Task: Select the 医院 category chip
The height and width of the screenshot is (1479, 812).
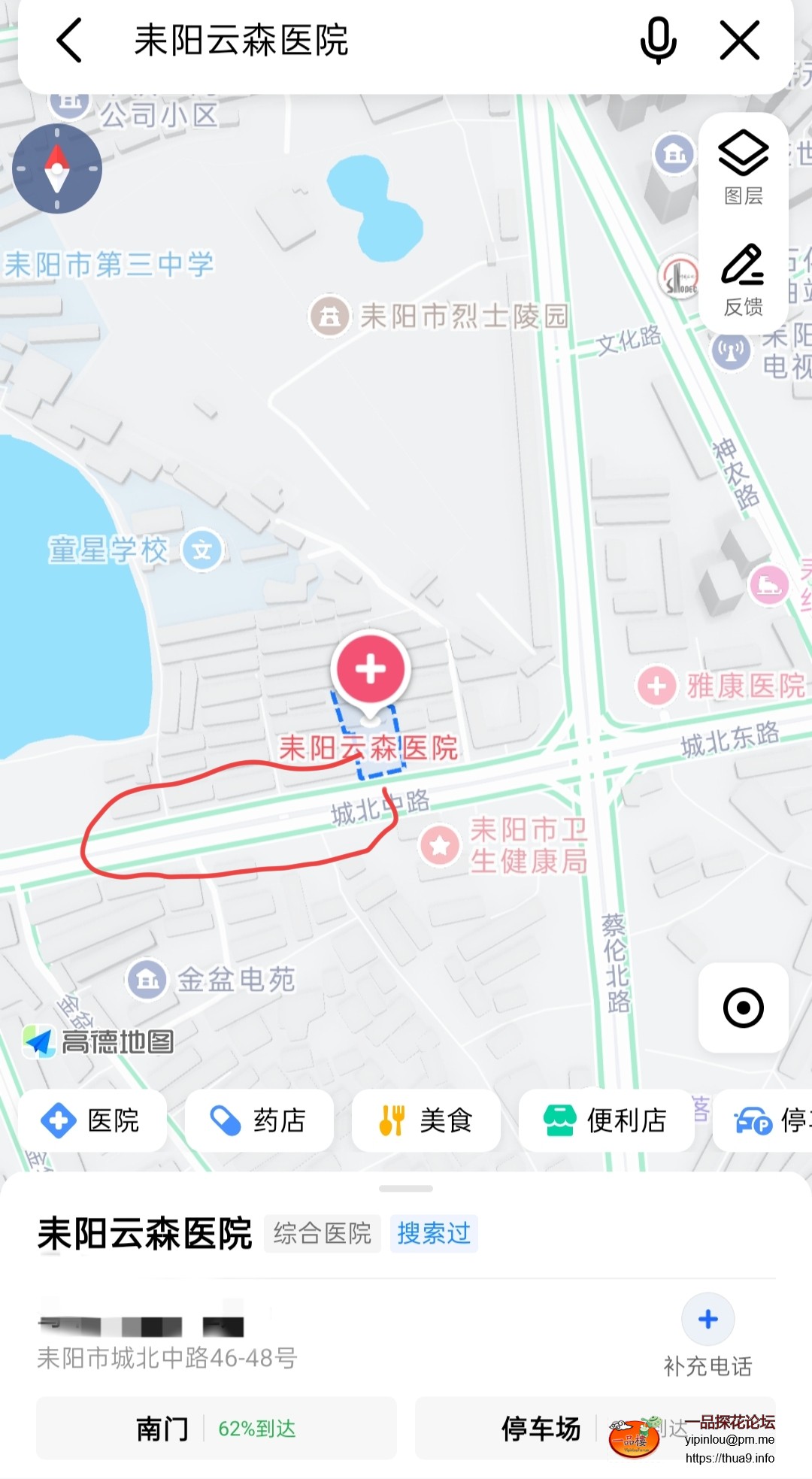Action: (92, 1120)
